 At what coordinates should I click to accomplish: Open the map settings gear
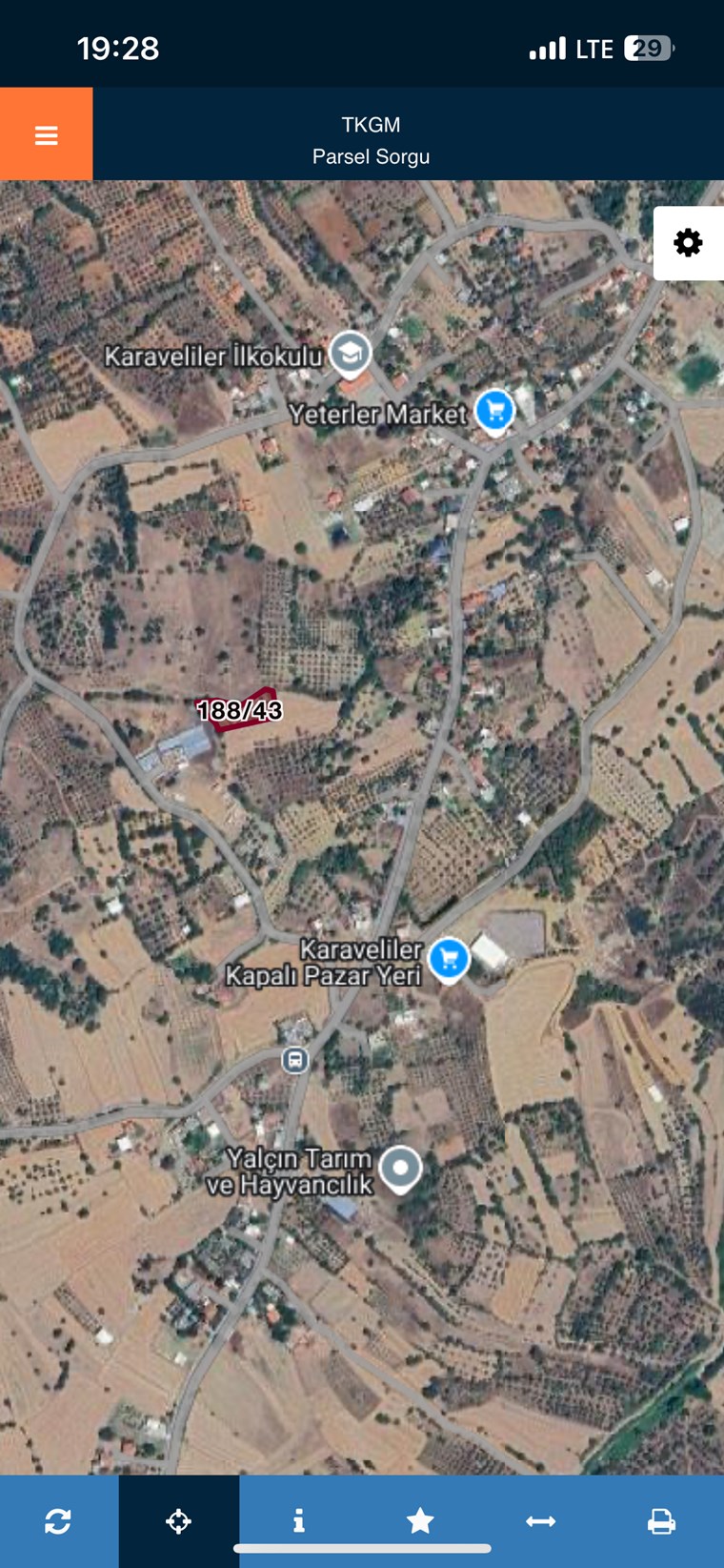689,243
